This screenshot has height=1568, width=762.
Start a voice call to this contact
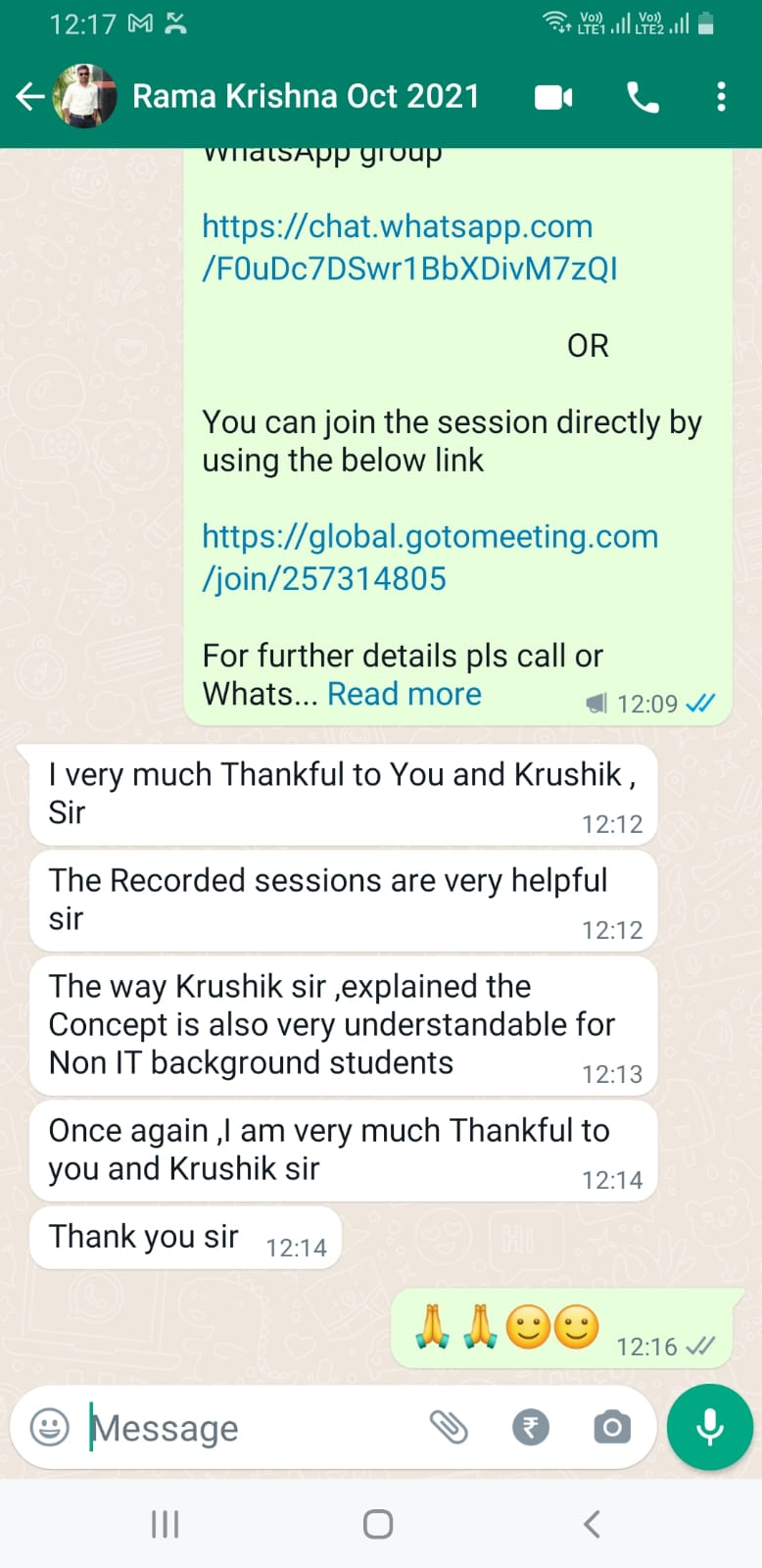(643, 97)
